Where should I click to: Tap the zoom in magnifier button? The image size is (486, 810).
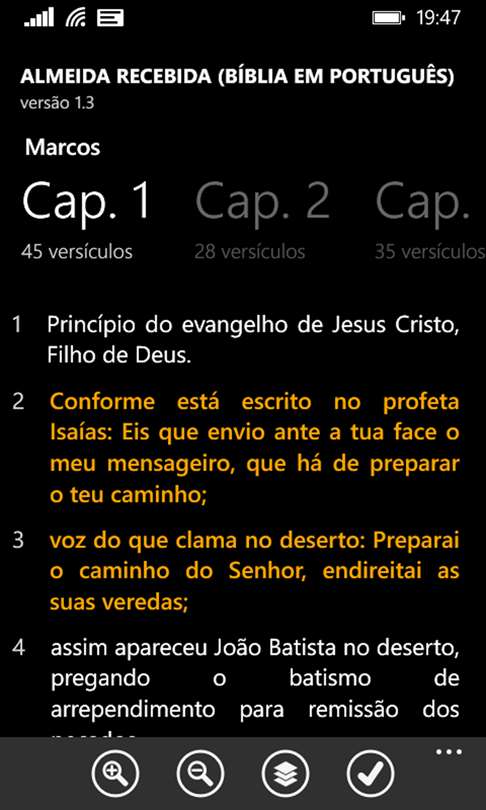(115, 773)
